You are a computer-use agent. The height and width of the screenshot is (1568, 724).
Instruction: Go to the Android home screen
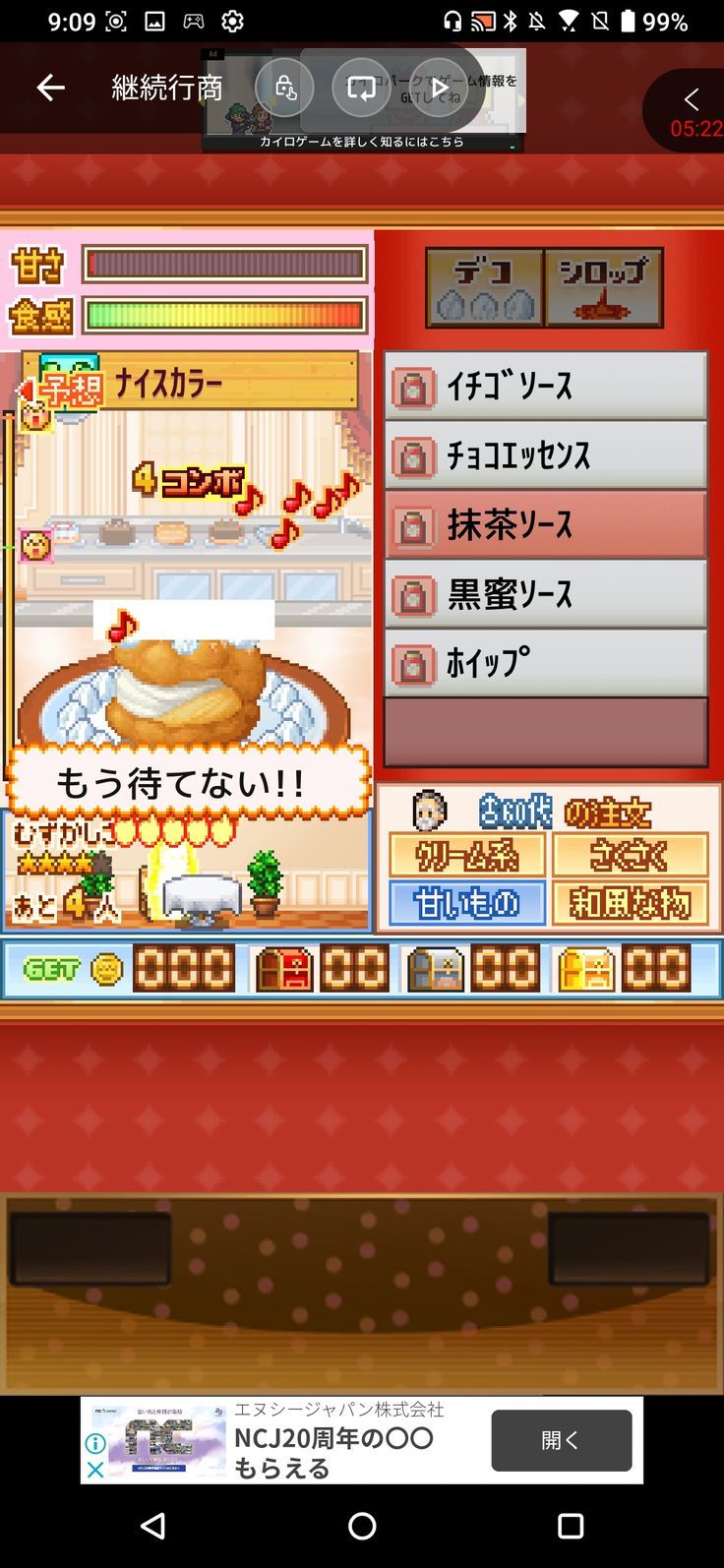coord(362,1526)
